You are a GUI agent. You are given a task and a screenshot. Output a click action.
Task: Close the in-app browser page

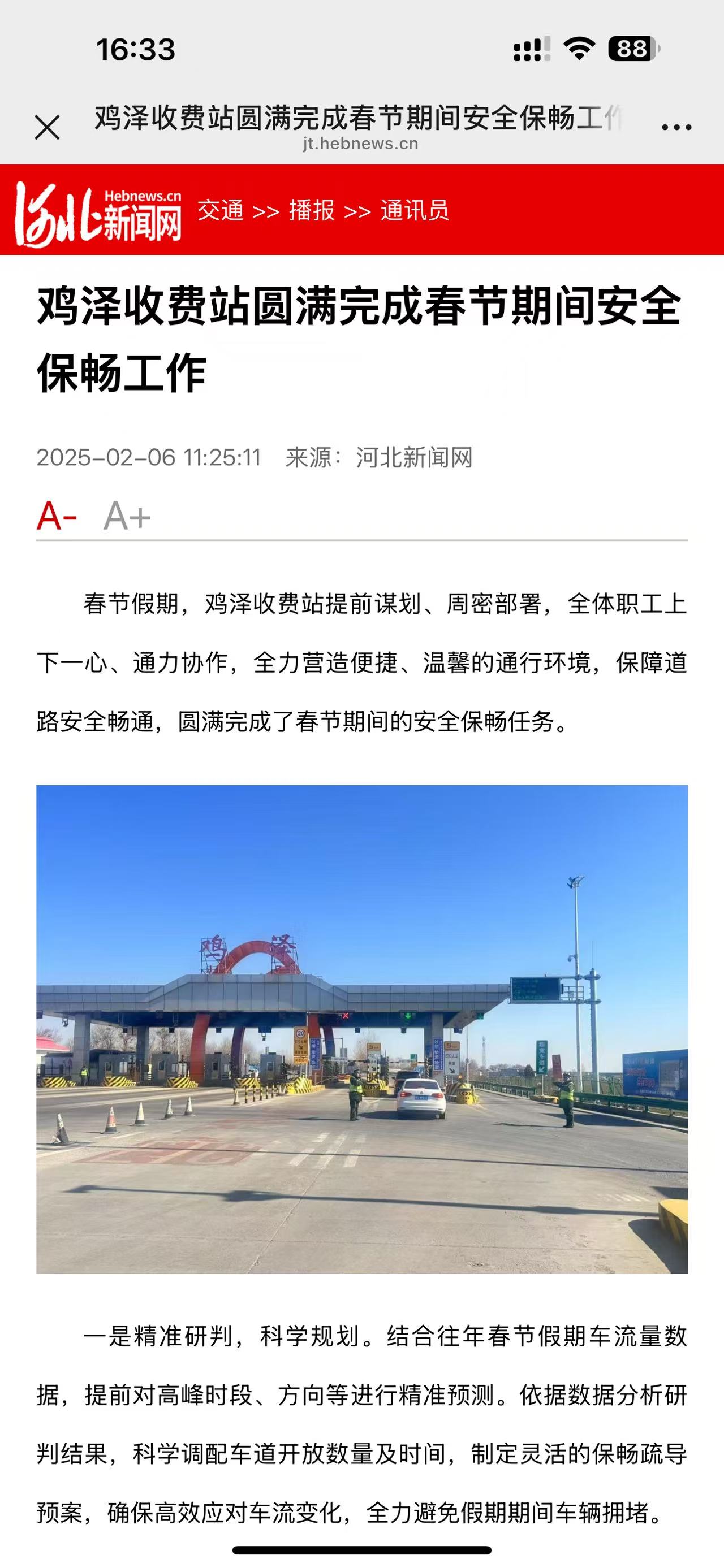(x=47, y=128)
